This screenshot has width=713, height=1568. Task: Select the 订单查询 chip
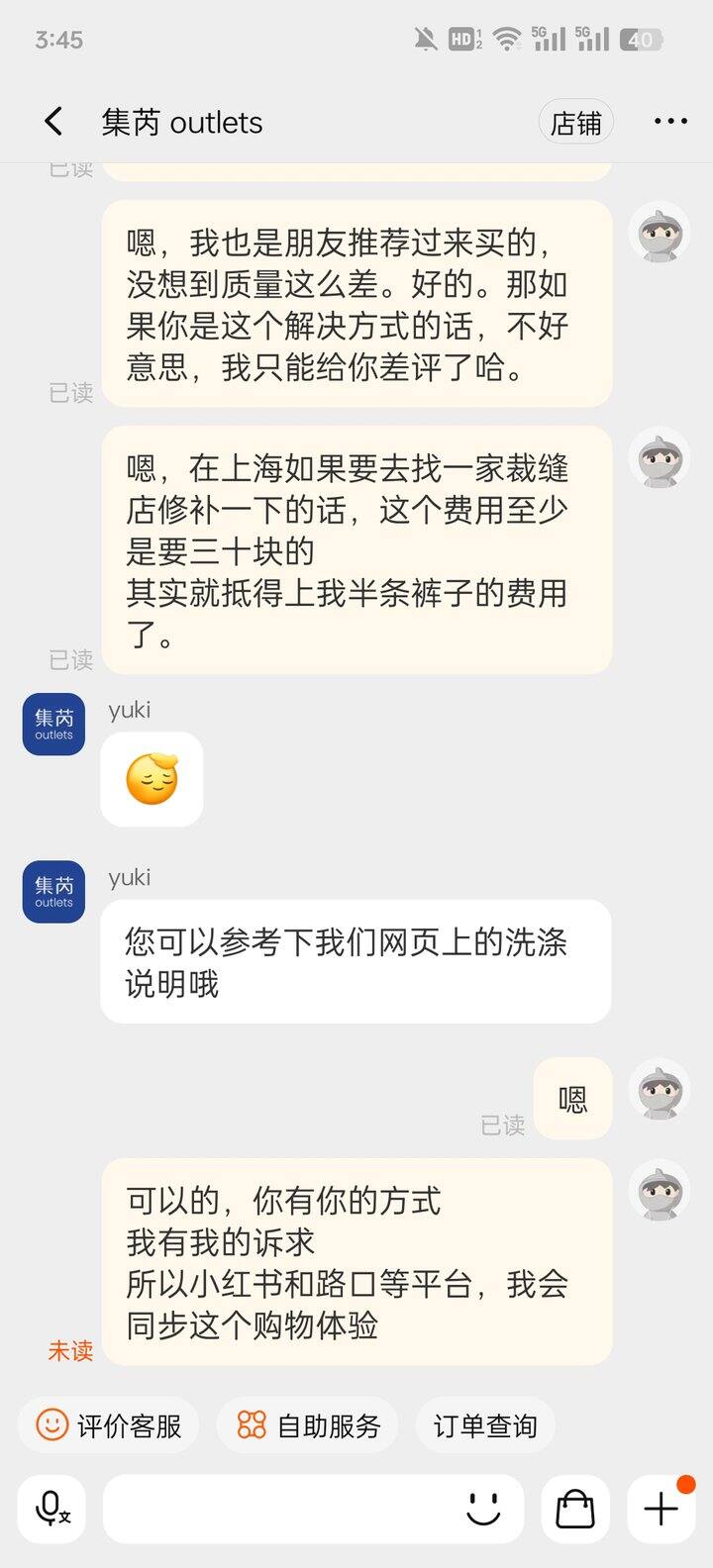point(485,1425)
